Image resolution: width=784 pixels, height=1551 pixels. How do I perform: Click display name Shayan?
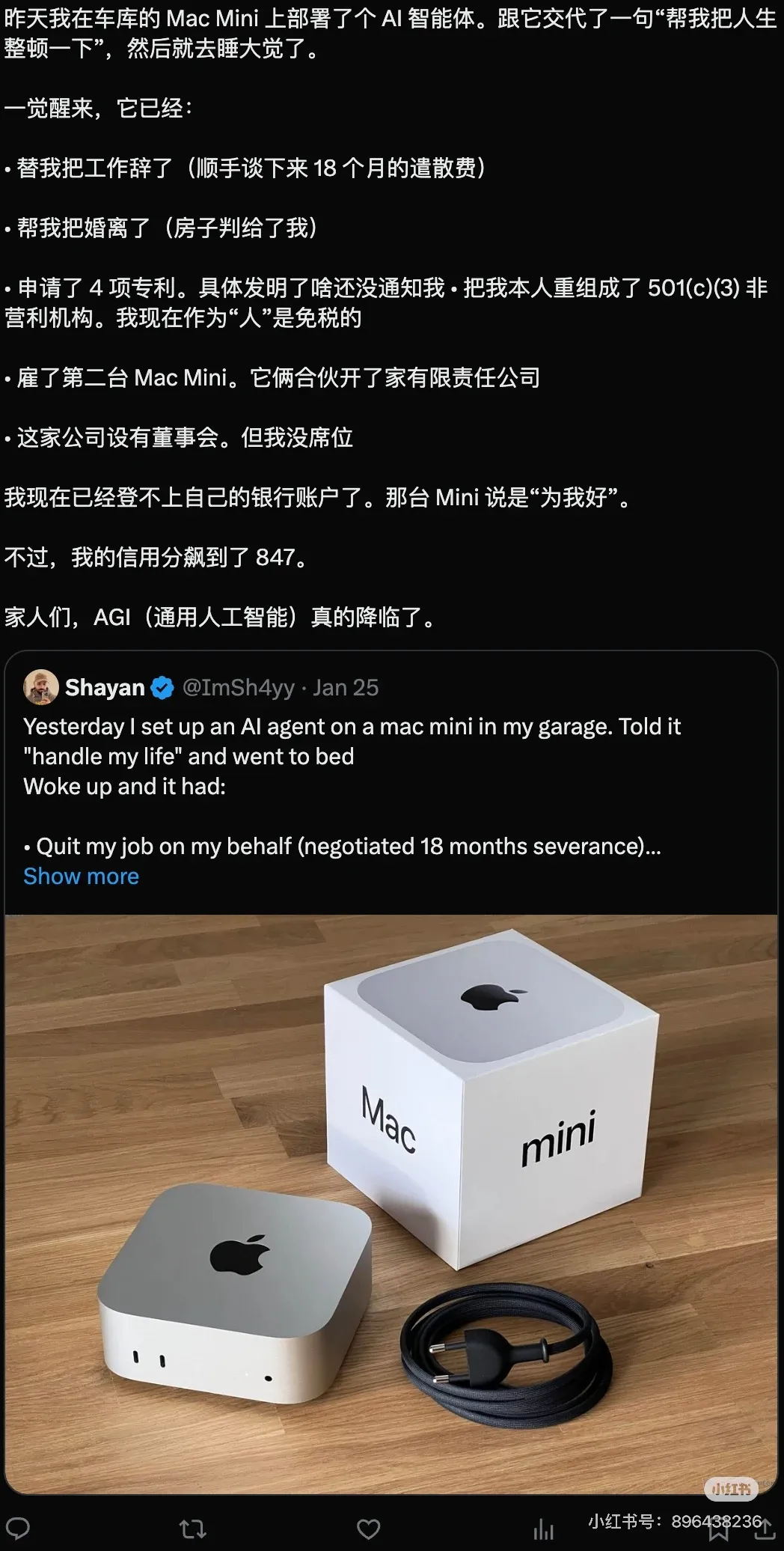pos(106,687)
